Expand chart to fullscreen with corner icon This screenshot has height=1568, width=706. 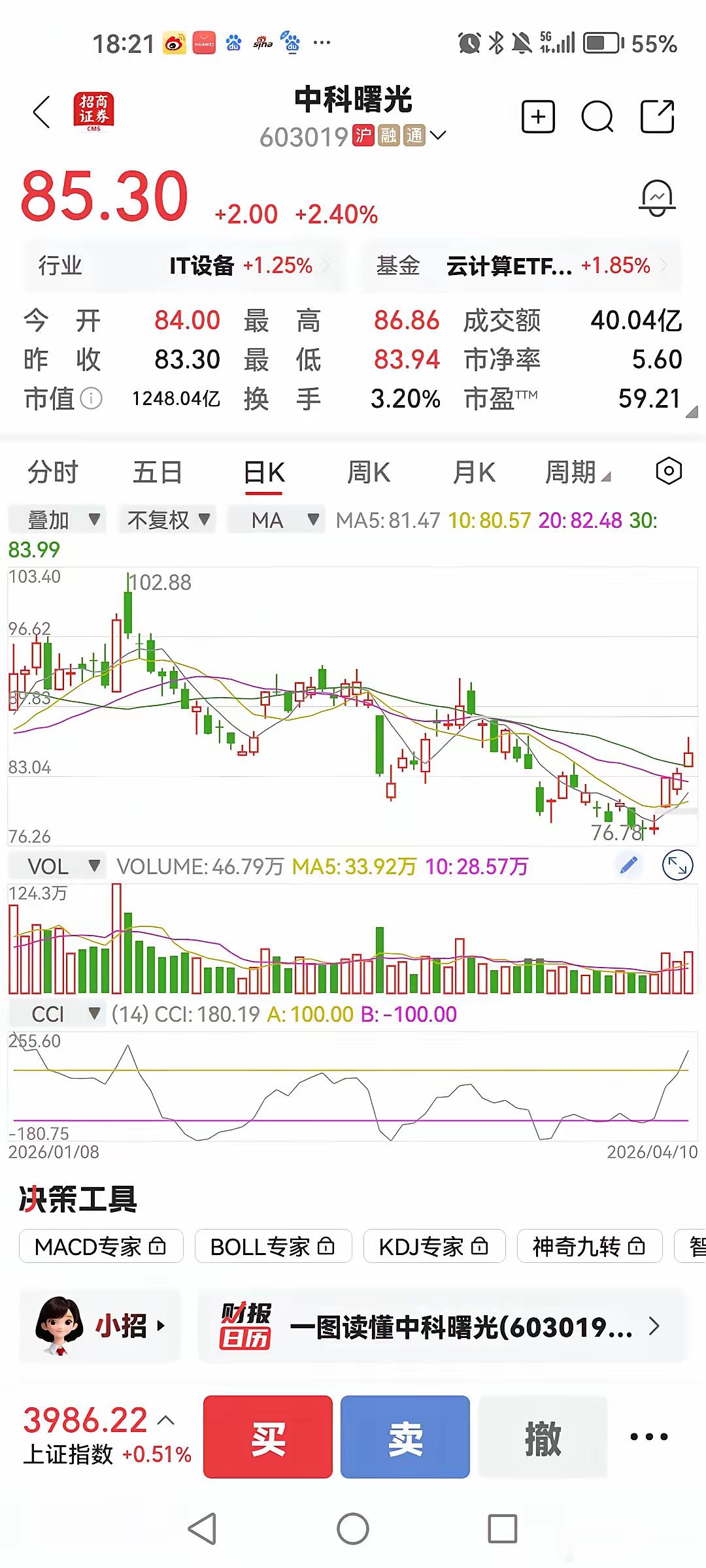coord(678,864)
